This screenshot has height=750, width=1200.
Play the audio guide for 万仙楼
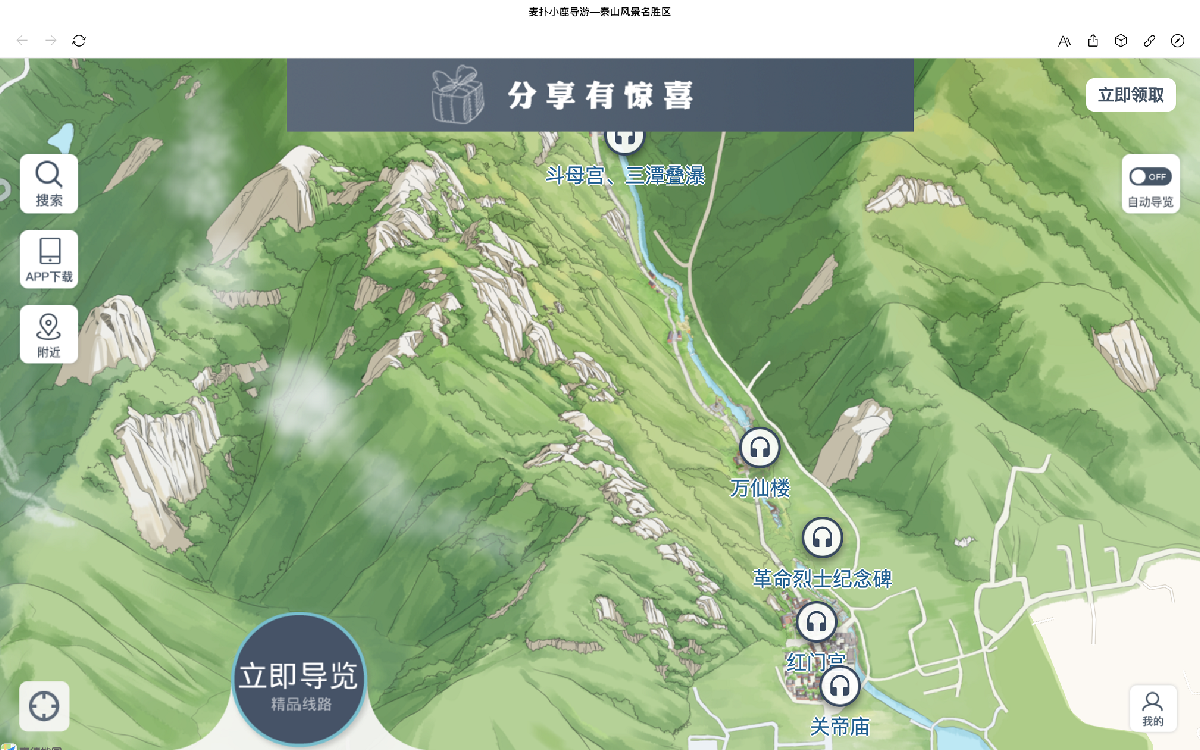coord(760,448)
